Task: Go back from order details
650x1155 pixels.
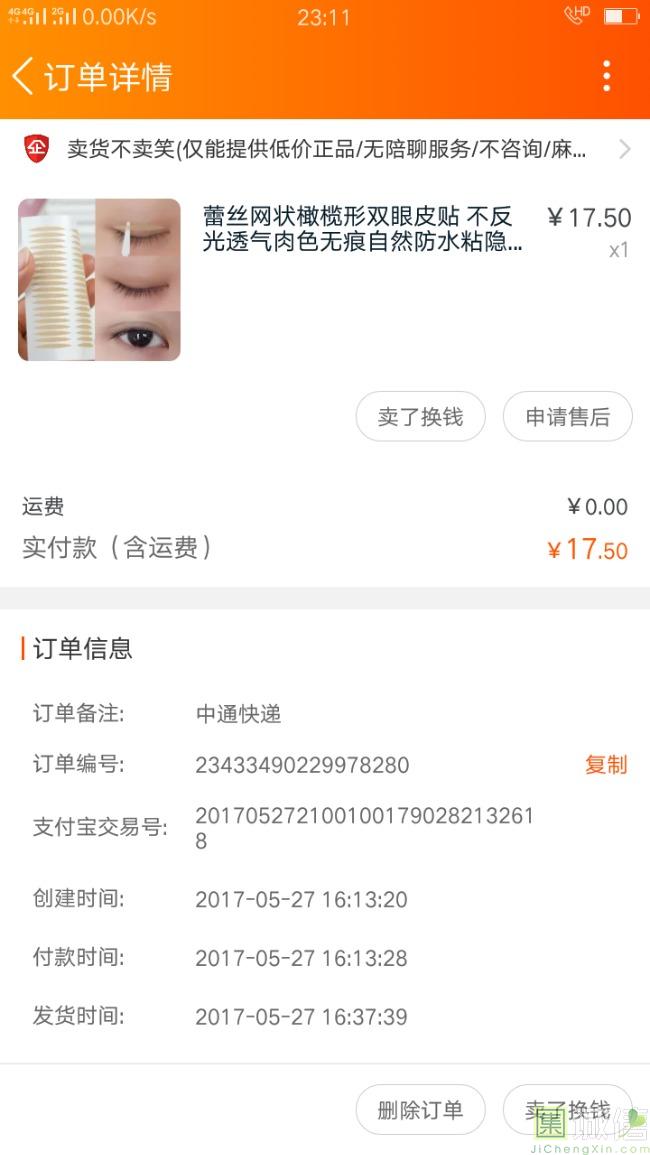Action: [x=24, y=77]
